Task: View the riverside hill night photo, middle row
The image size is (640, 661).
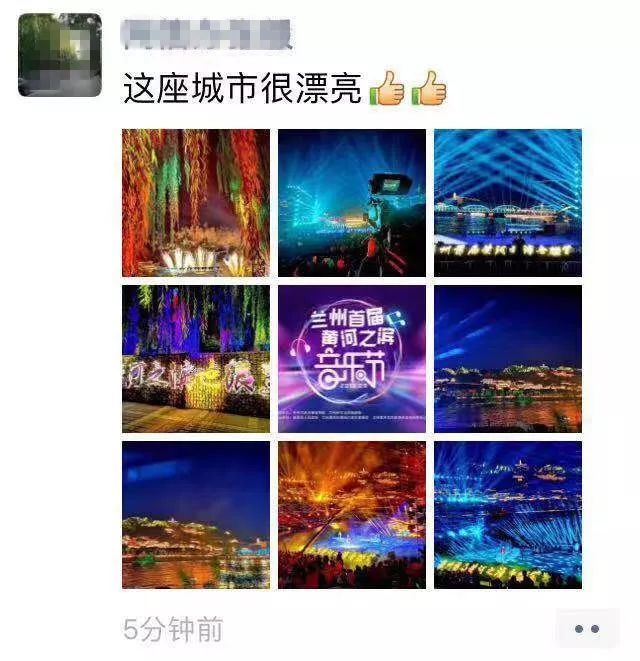Action: [508, 359]
